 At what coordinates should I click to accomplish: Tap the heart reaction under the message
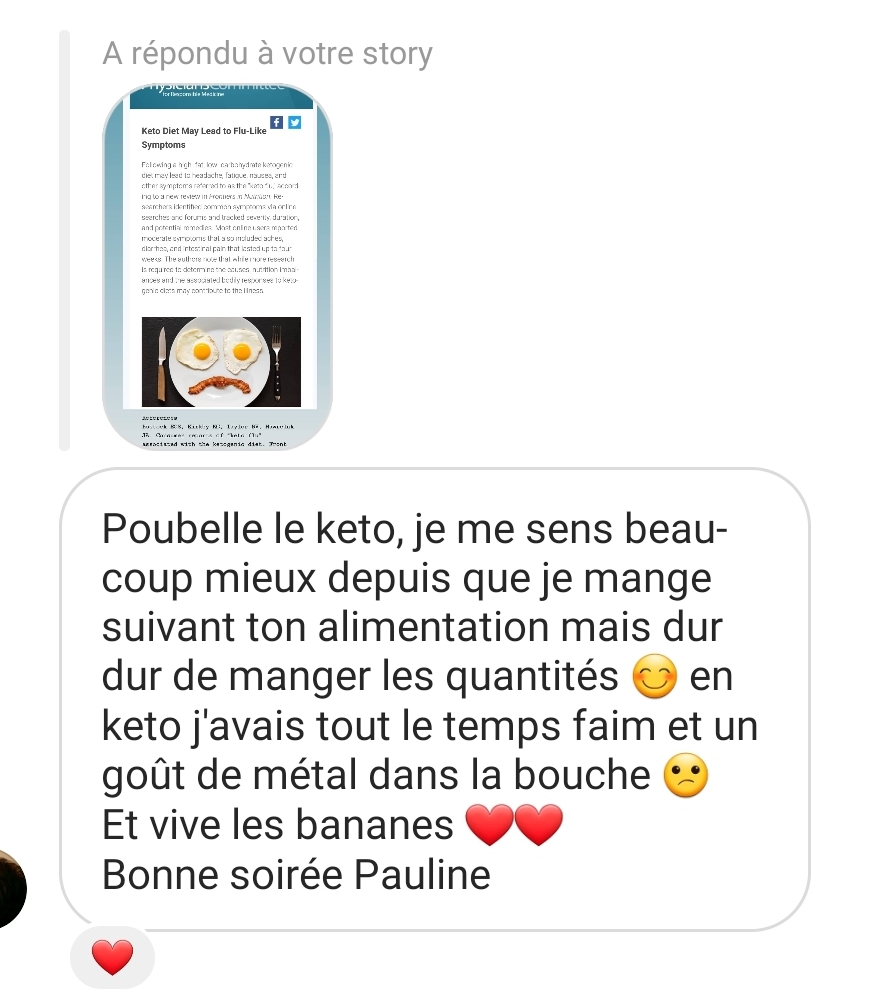[x=112, y=958]
